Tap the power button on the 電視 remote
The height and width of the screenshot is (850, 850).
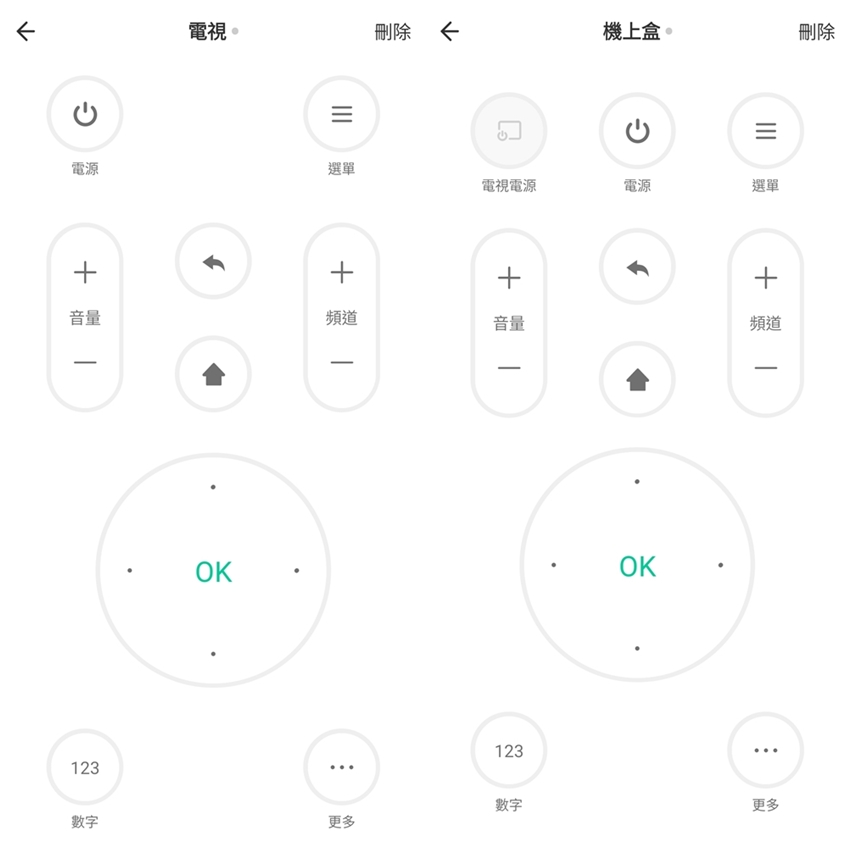coord(85,115)
